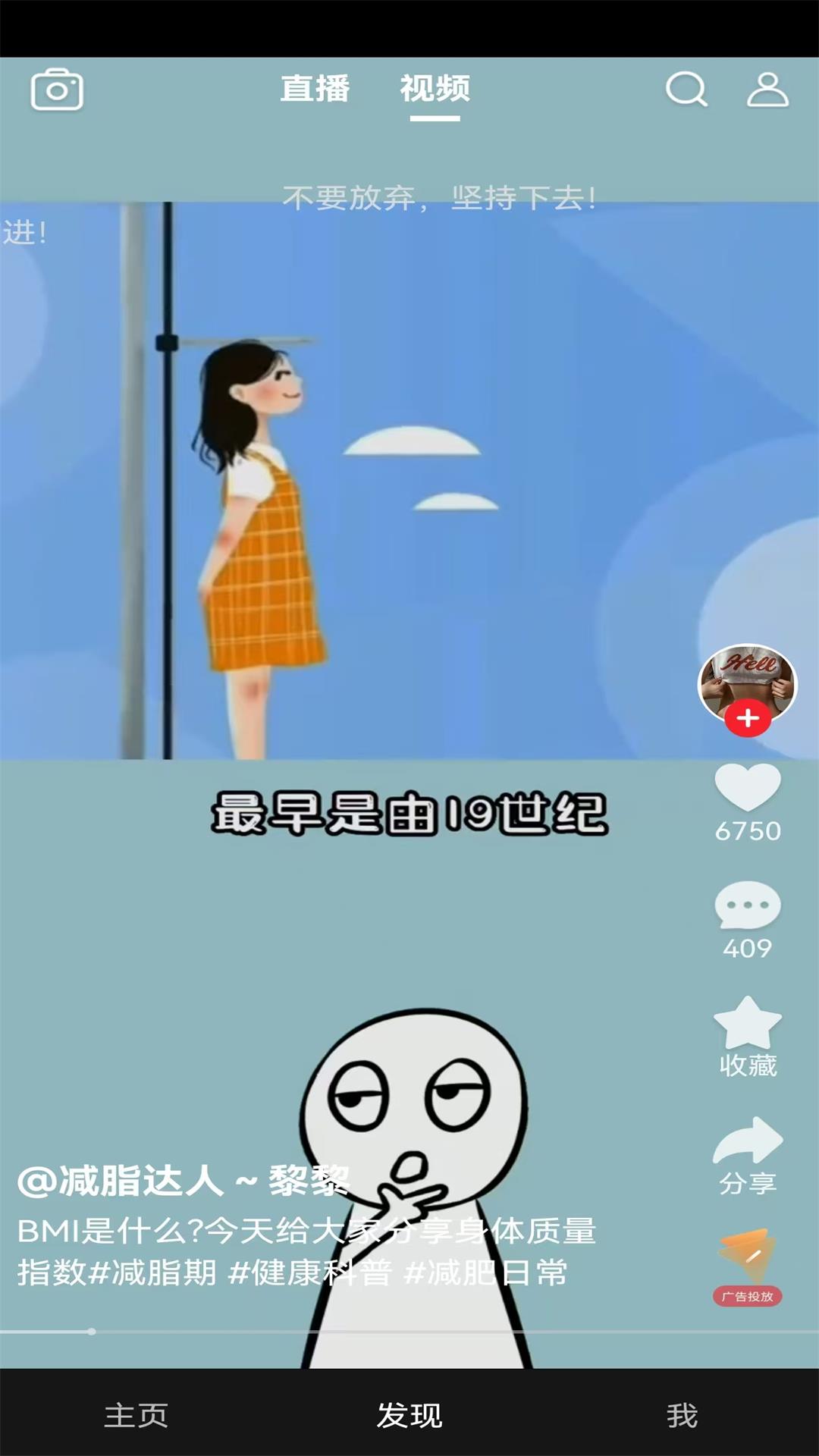This screenshot has width=819, height=1456.
Task: Open the comments bubble
Action: click(x=748, y=906)
